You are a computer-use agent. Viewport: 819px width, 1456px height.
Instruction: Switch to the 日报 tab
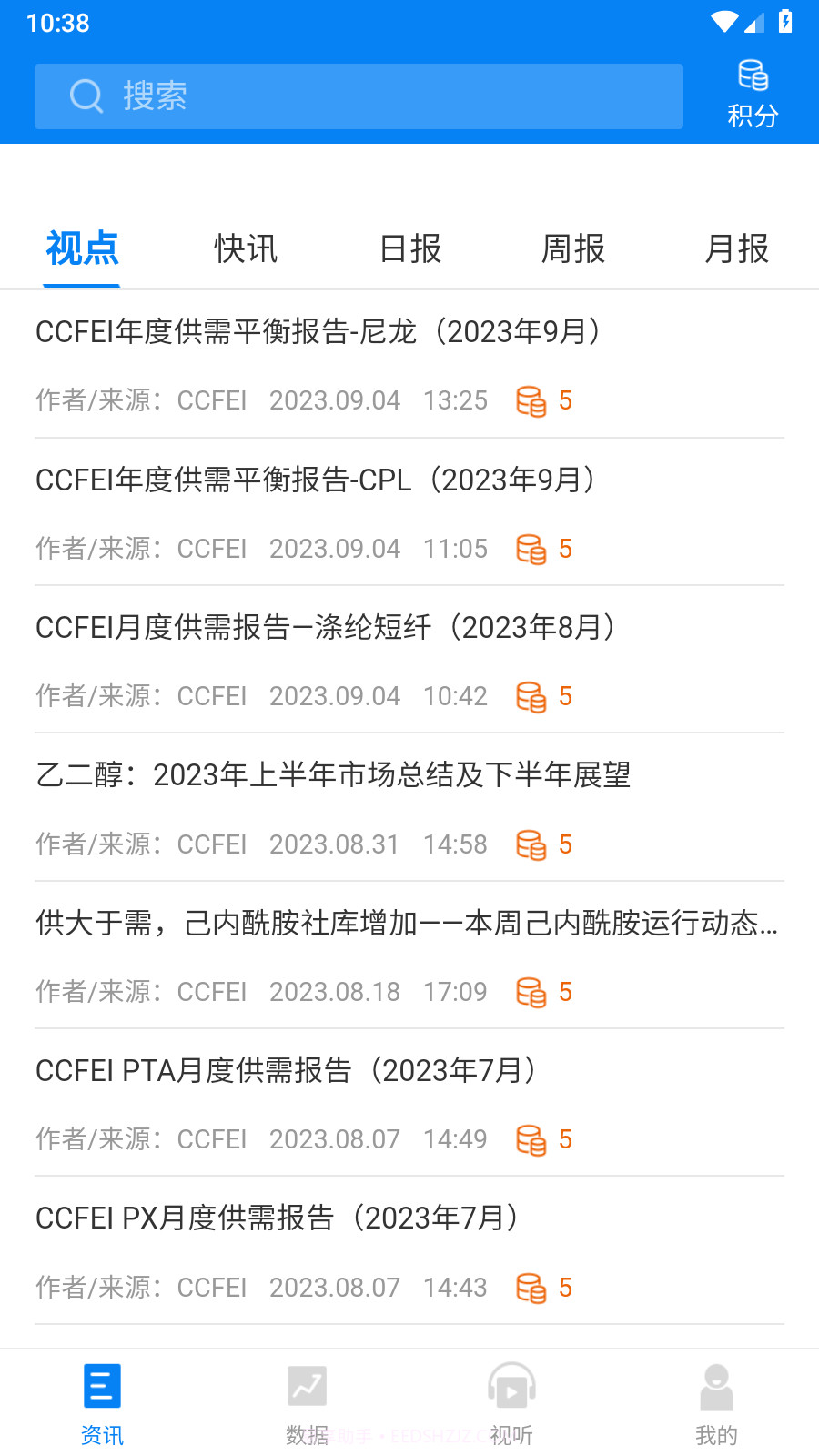[x=409, y=248]
